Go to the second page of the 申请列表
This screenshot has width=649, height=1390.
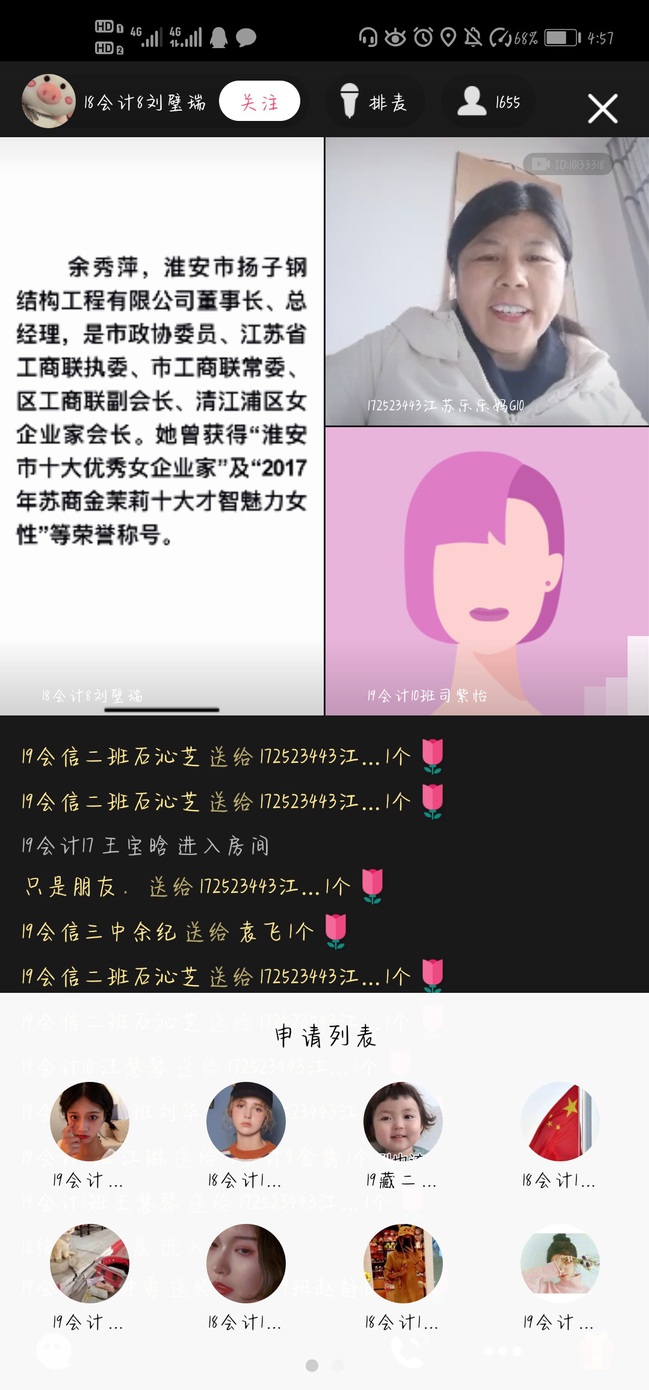click(338, 1365)
